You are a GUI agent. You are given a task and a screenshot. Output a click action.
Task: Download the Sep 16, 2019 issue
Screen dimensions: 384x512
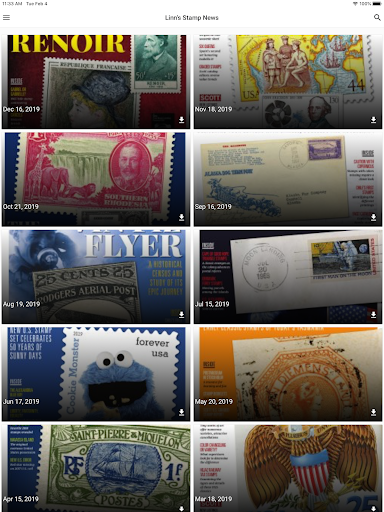[373, 217]
